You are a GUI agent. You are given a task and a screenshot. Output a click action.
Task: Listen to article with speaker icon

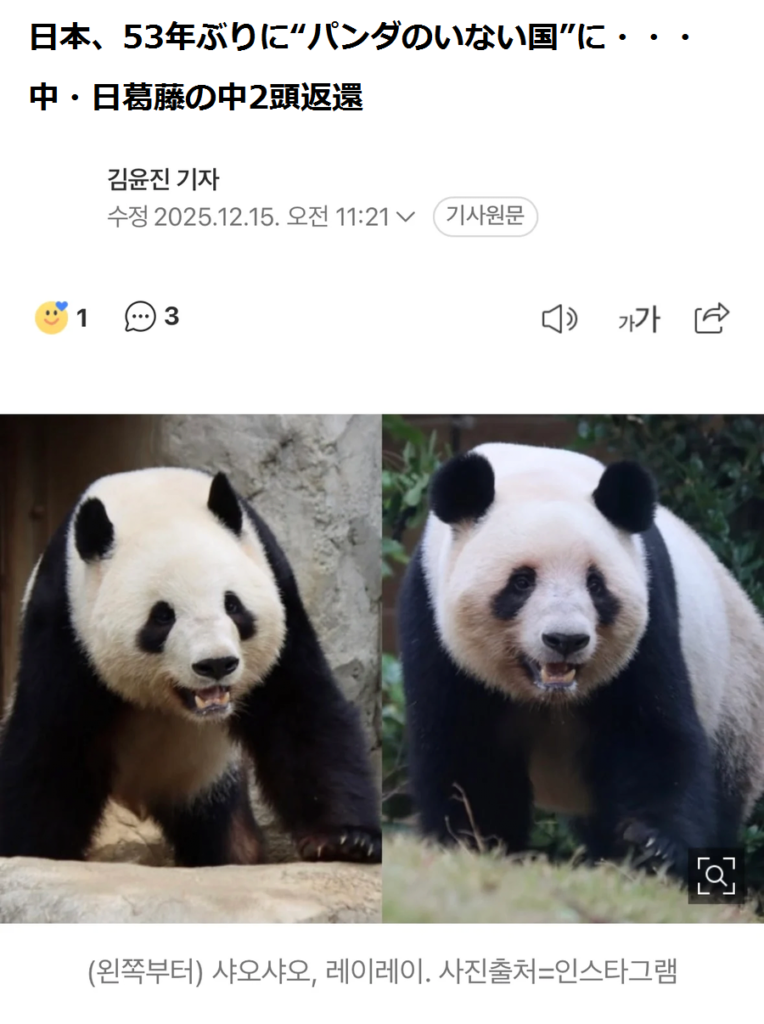tap(559, 319)
